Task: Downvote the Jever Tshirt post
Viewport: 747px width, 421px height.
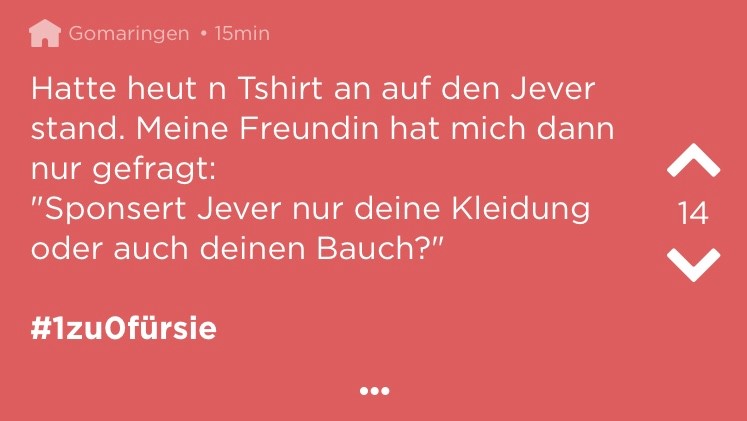Action: click(x=692, y=263)
